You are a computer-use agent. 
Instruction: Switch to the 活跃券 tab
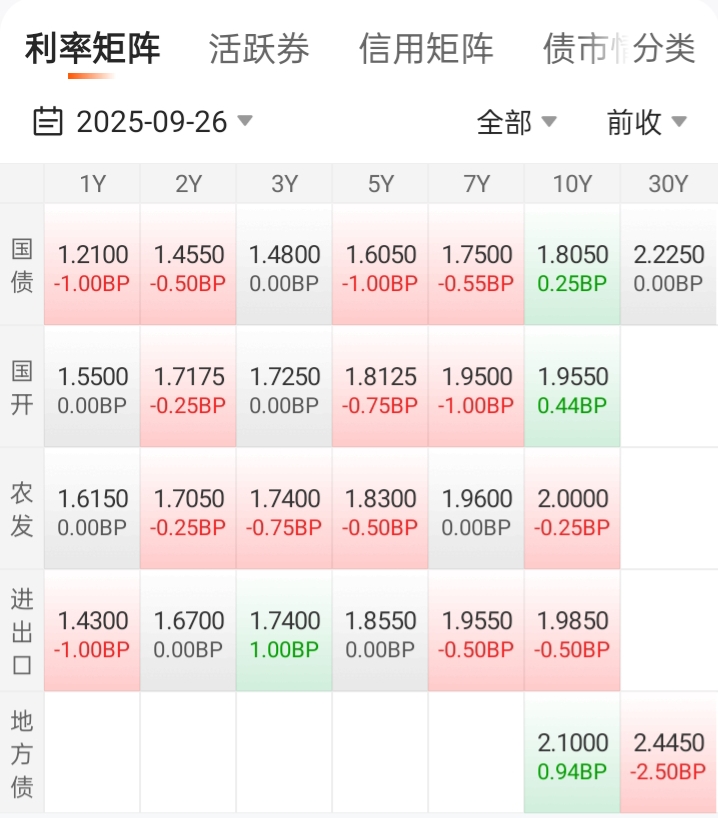tap(259, 48)
